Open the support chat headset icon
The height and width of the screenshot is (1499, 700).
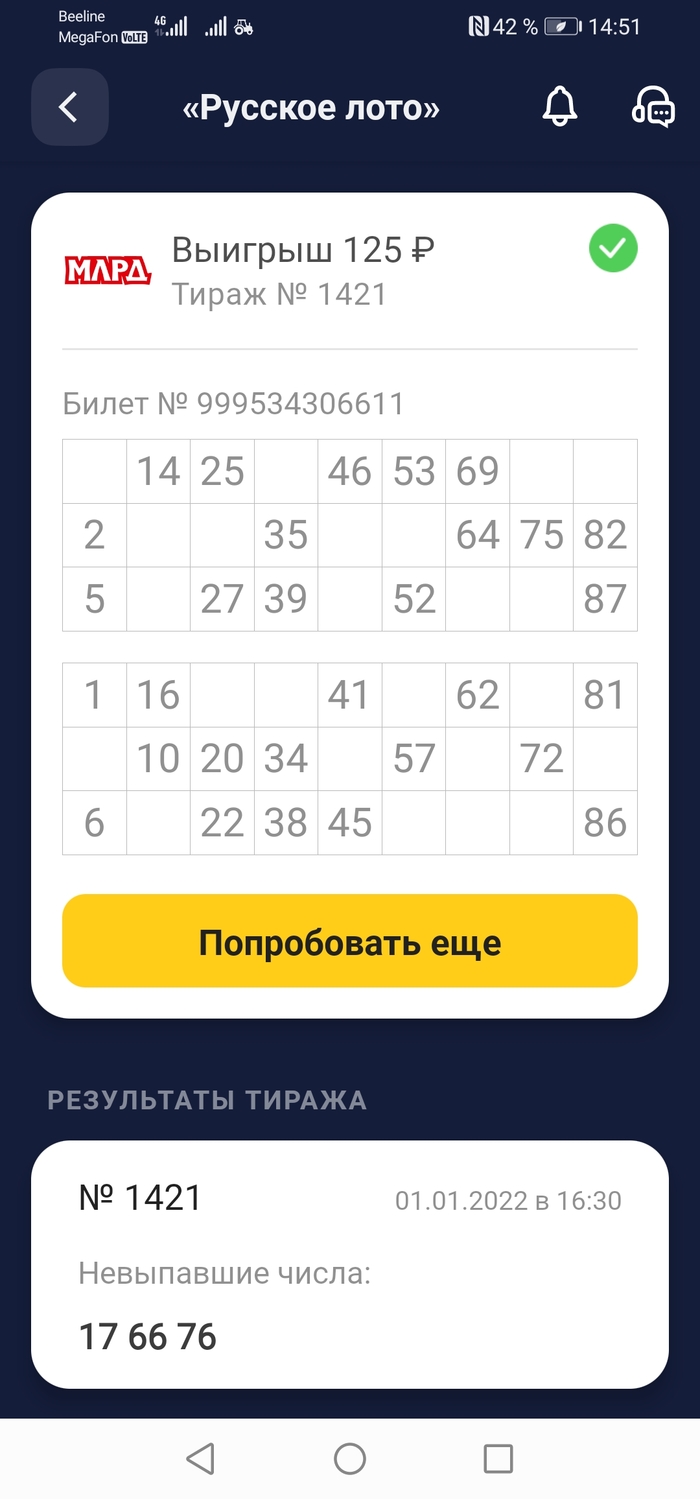coord(653,107)
